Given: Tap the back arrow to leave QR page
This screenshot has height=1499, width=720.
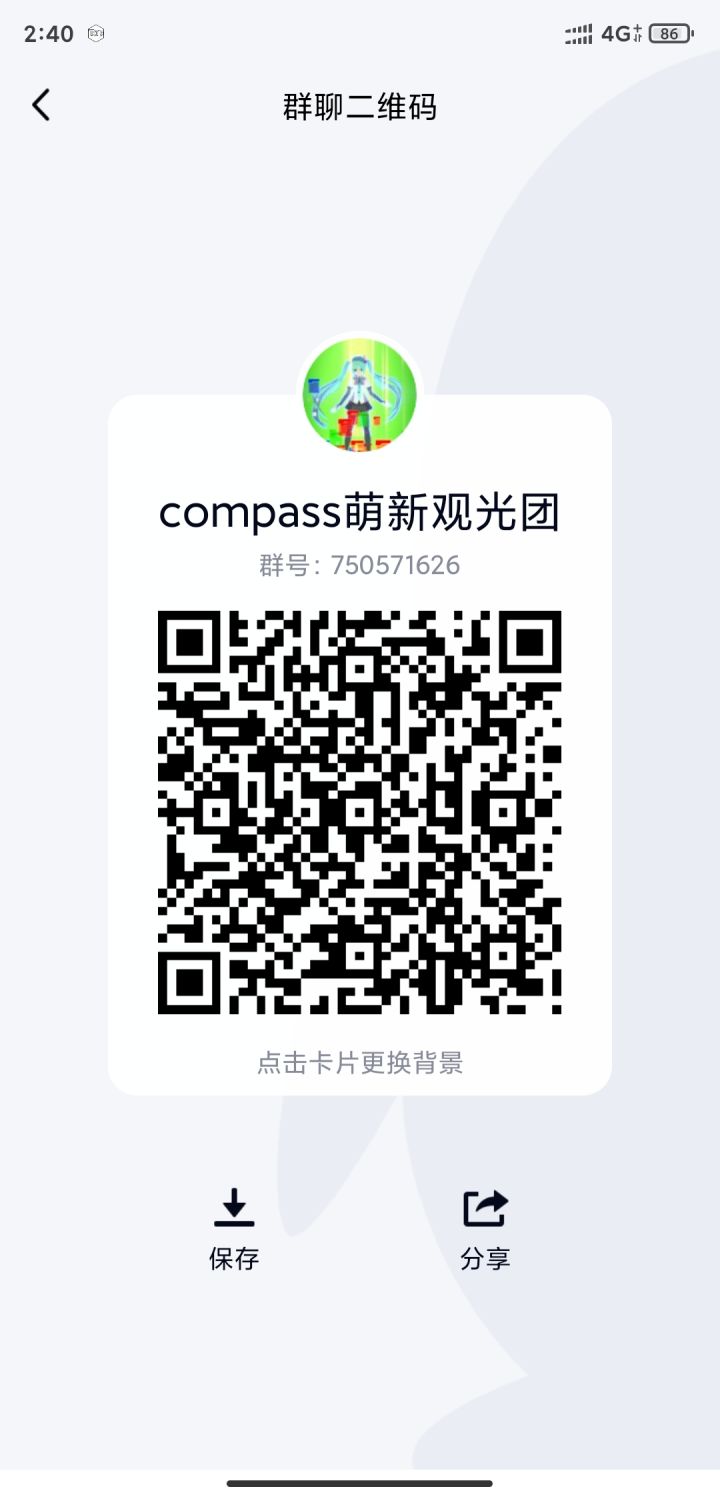Looking at the screenshot, I should pyautogui.click(x=41, y=104).
